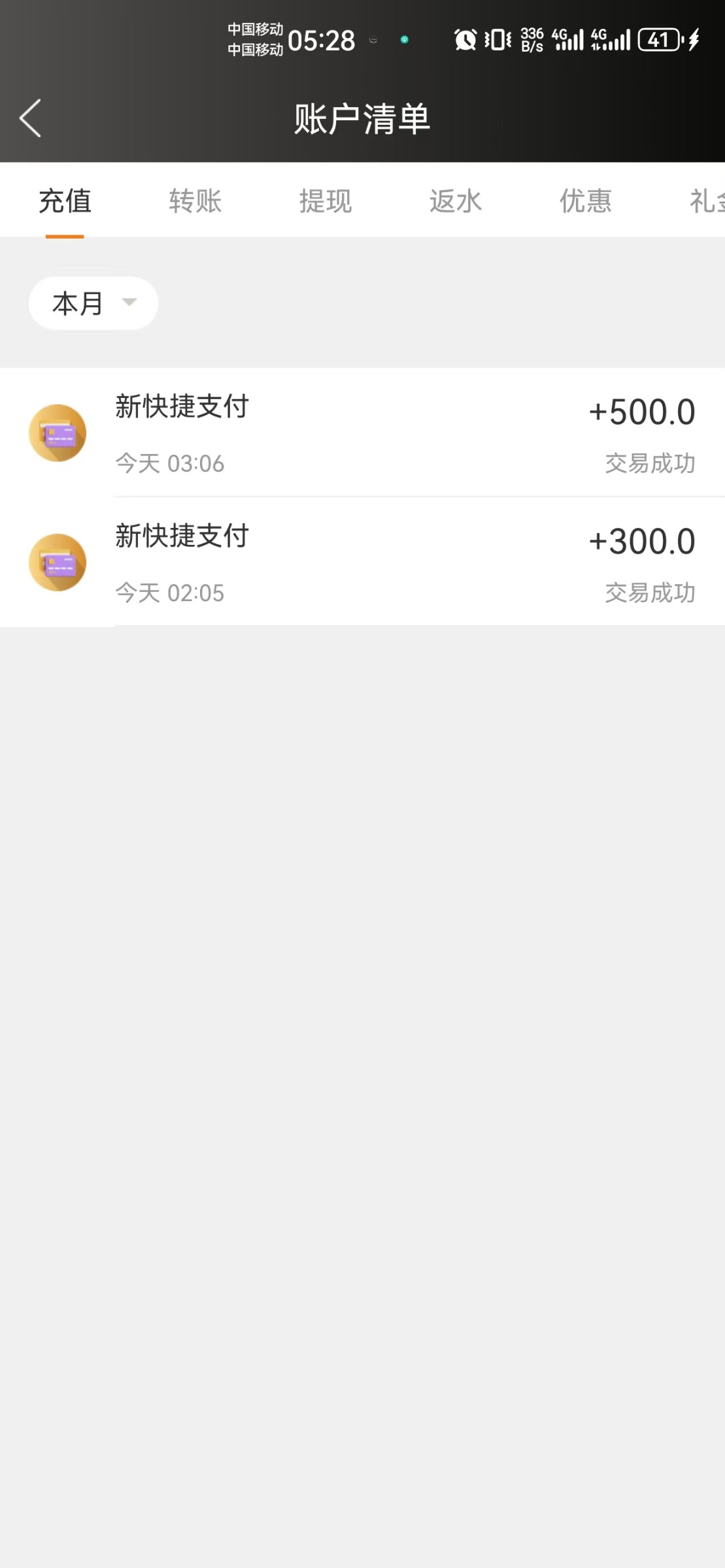Go back using the top-left arrow
The image size is (725, 1568).
coord(30,118)
